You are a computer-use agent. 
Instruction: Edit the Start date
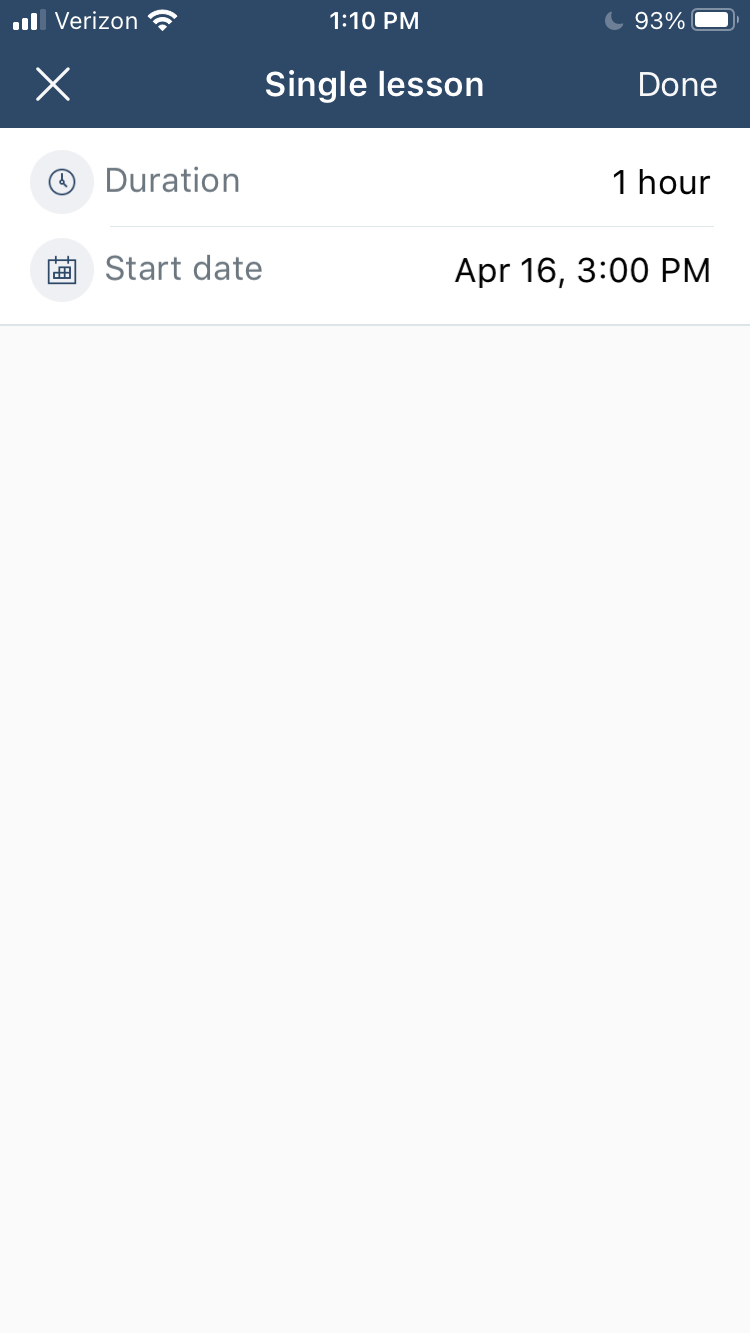375,270
